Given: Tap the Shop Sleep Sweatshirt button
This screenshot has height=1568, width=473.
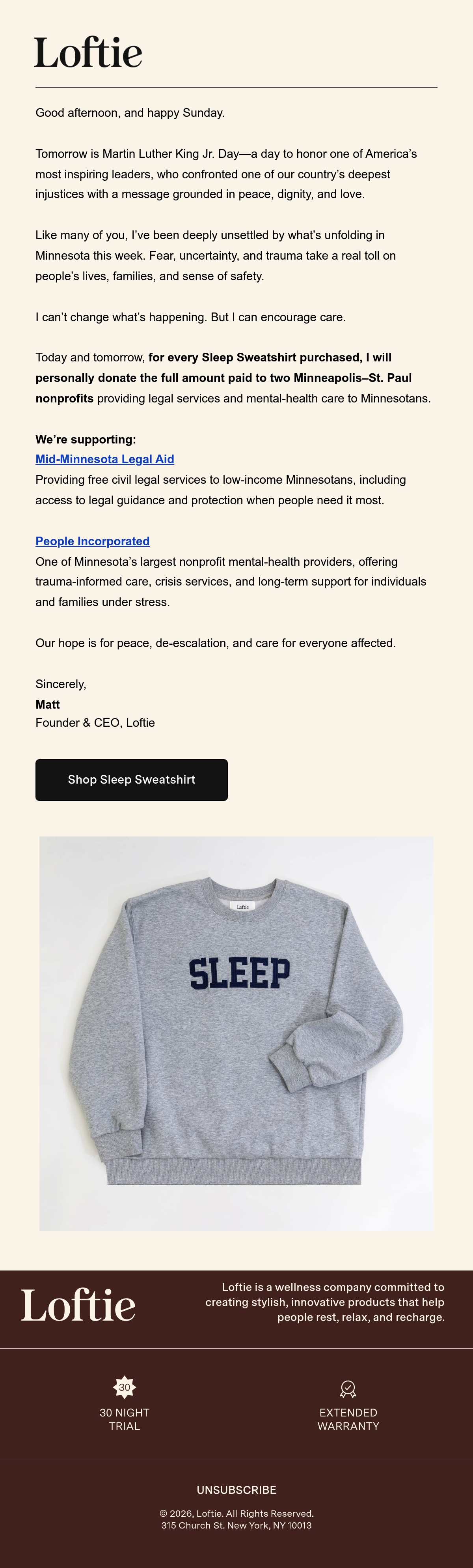Looking at the screenshot, I should point(131,780).
